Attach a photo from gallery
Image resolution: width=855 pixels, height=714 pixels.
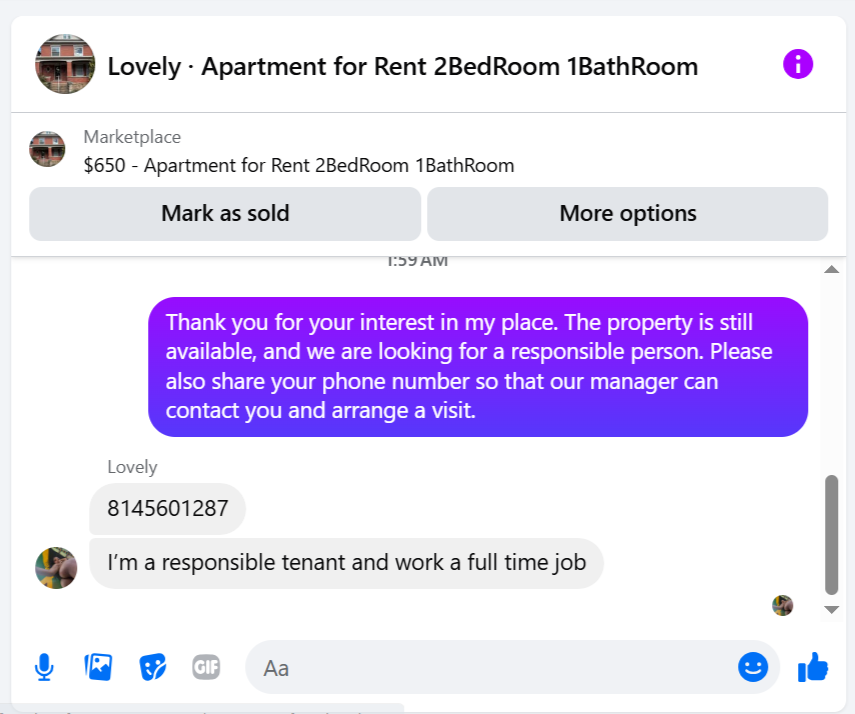(x=98, y=667)
